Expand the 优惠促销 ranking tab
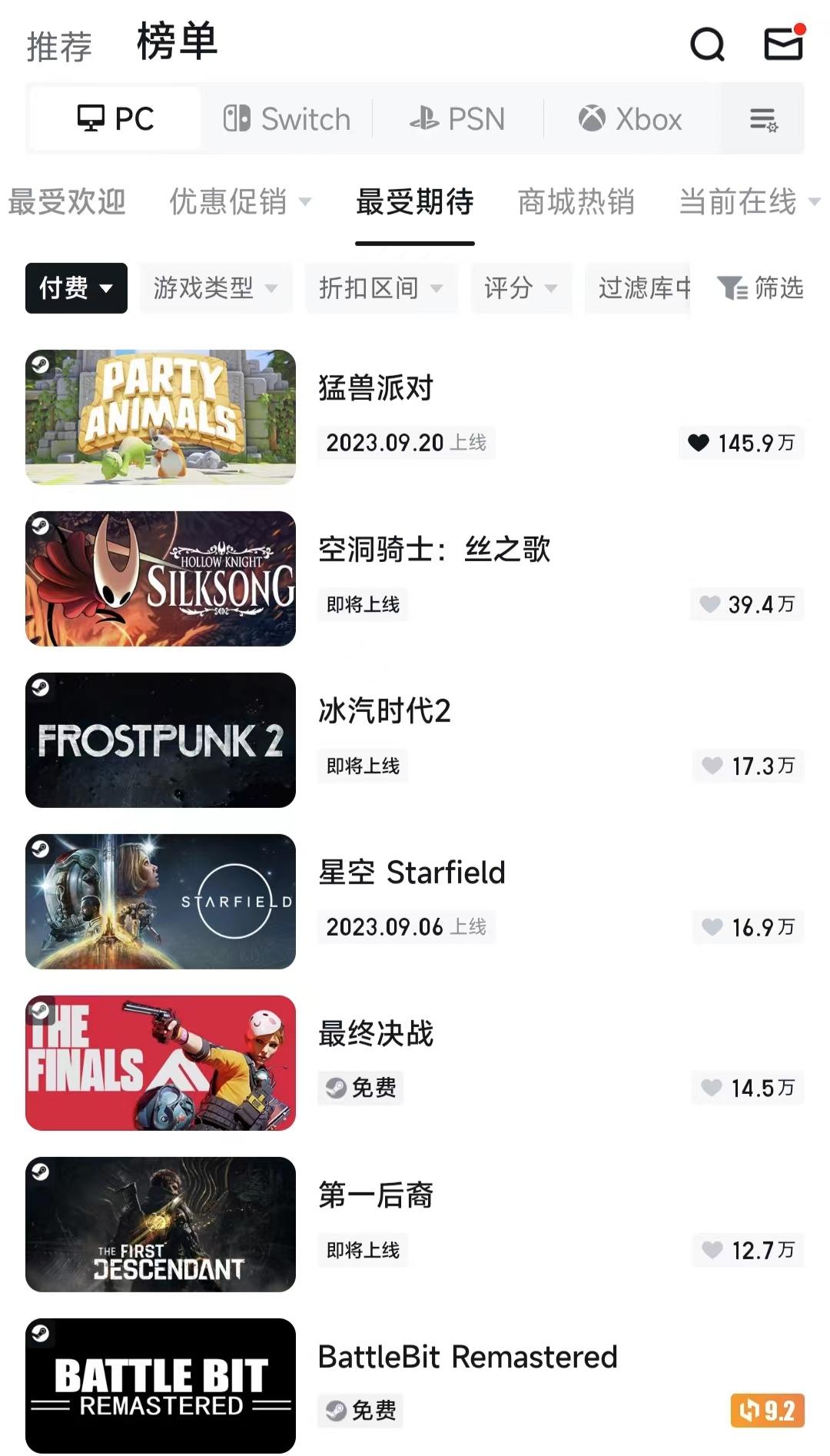The image size is (830, 1456). 240,202
